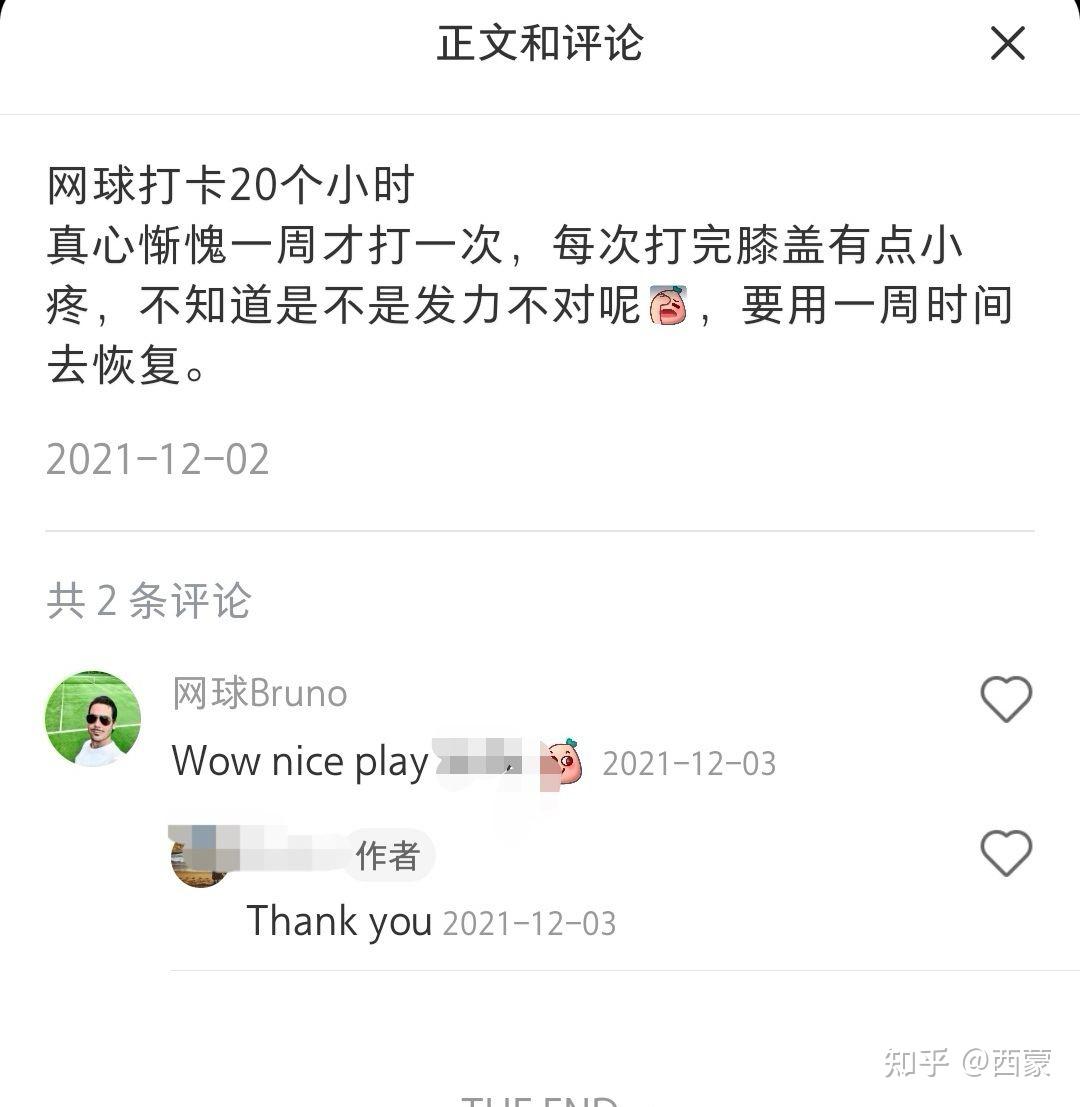The height and width of the screenshot is (1107, 1080).
Task: Open 网球Bruno's profile picture
Action: click(93, 719)
